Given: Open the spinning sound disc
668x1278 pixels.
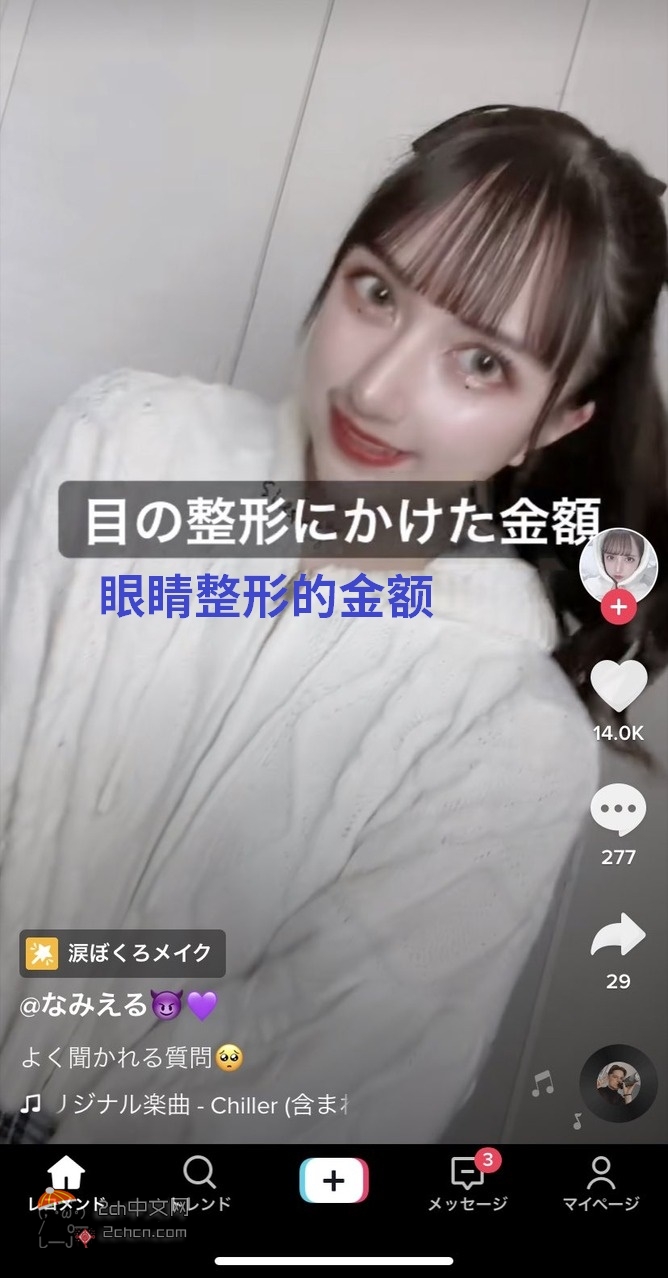Looking at the screenshot, I should coord(618,1083).
